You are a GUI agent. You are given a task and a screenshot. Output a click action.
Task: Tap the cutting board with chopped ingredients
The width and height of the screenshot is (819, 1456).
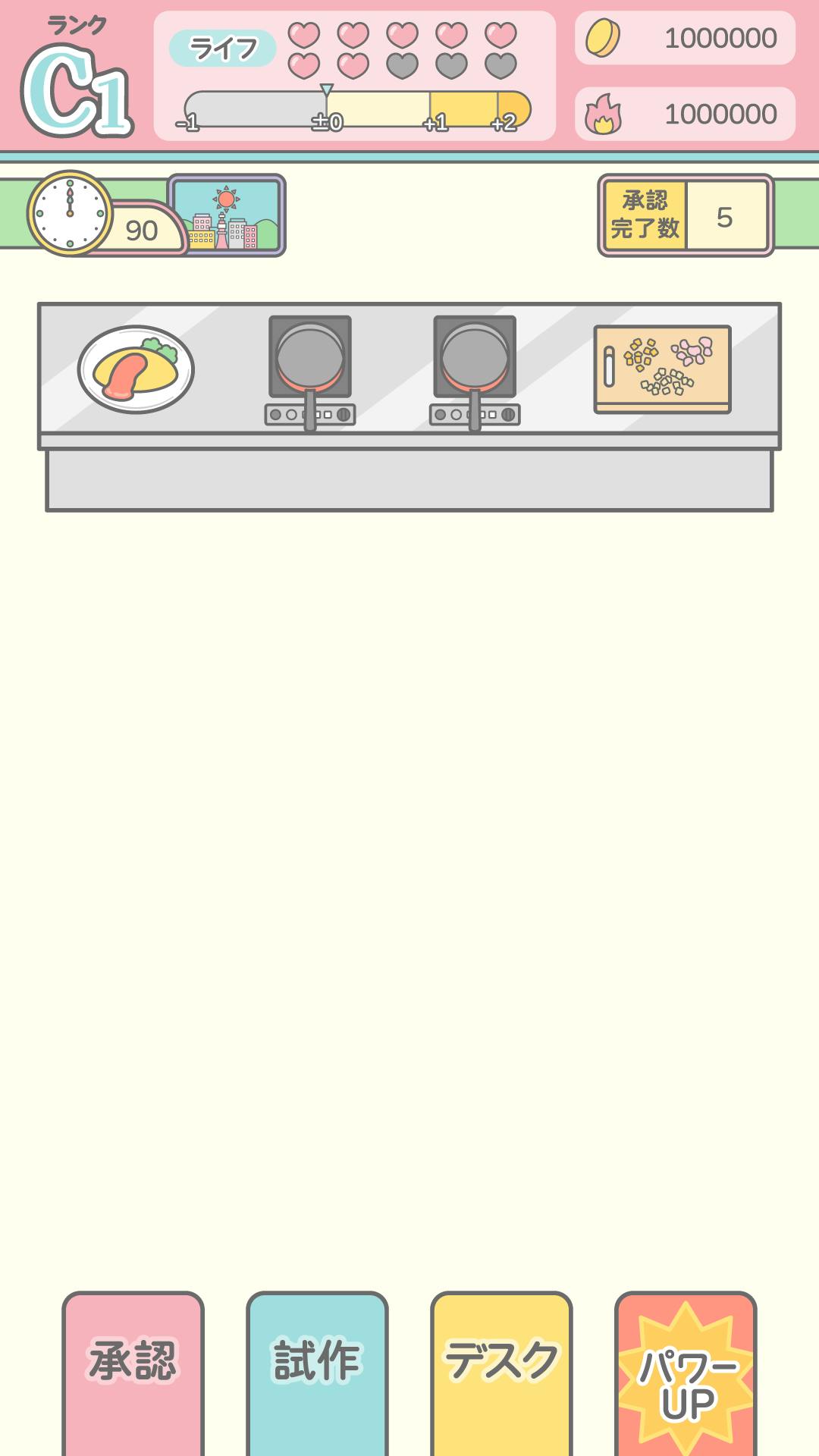(x=662, y=369)
